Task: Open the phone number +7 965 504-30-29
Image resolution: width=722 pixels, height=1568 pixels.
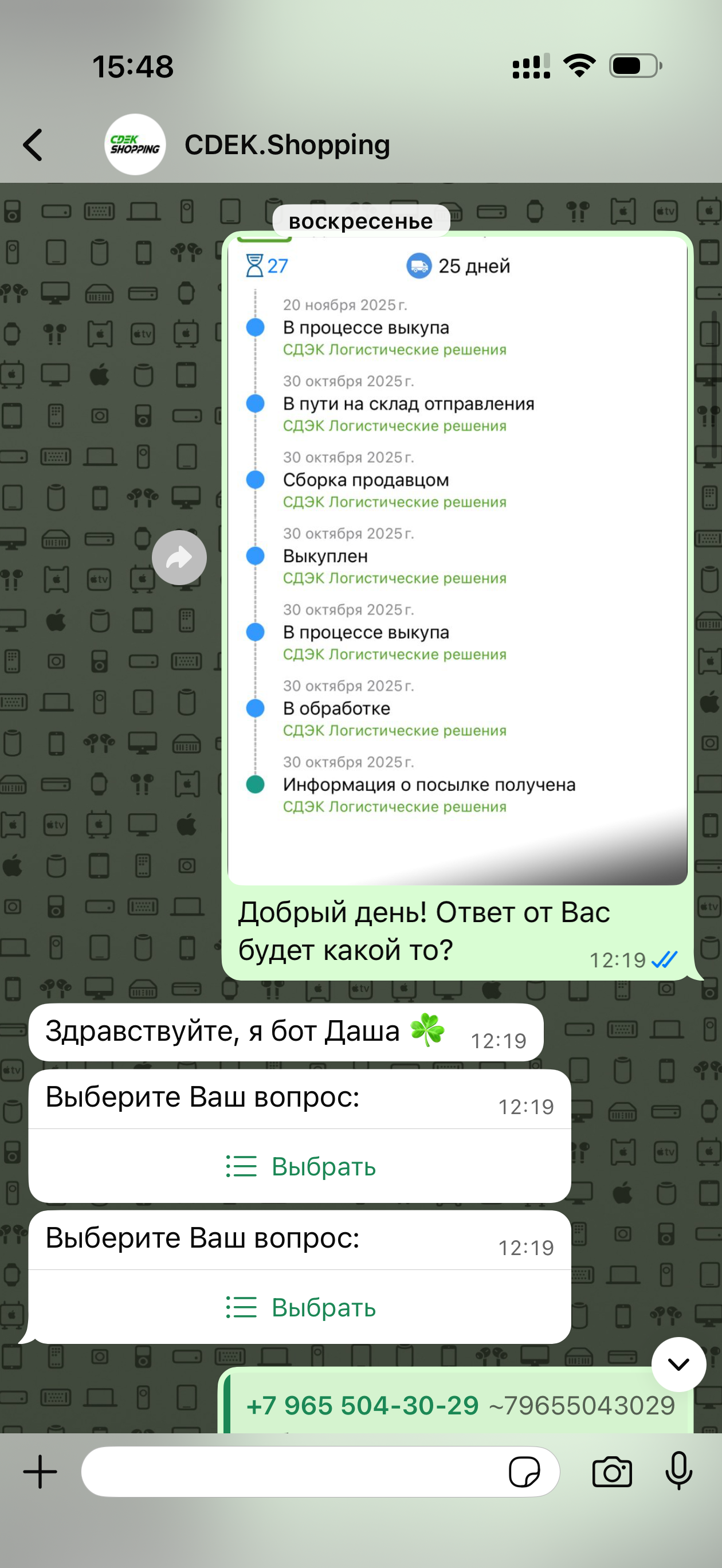Action: coord(363,1405)
